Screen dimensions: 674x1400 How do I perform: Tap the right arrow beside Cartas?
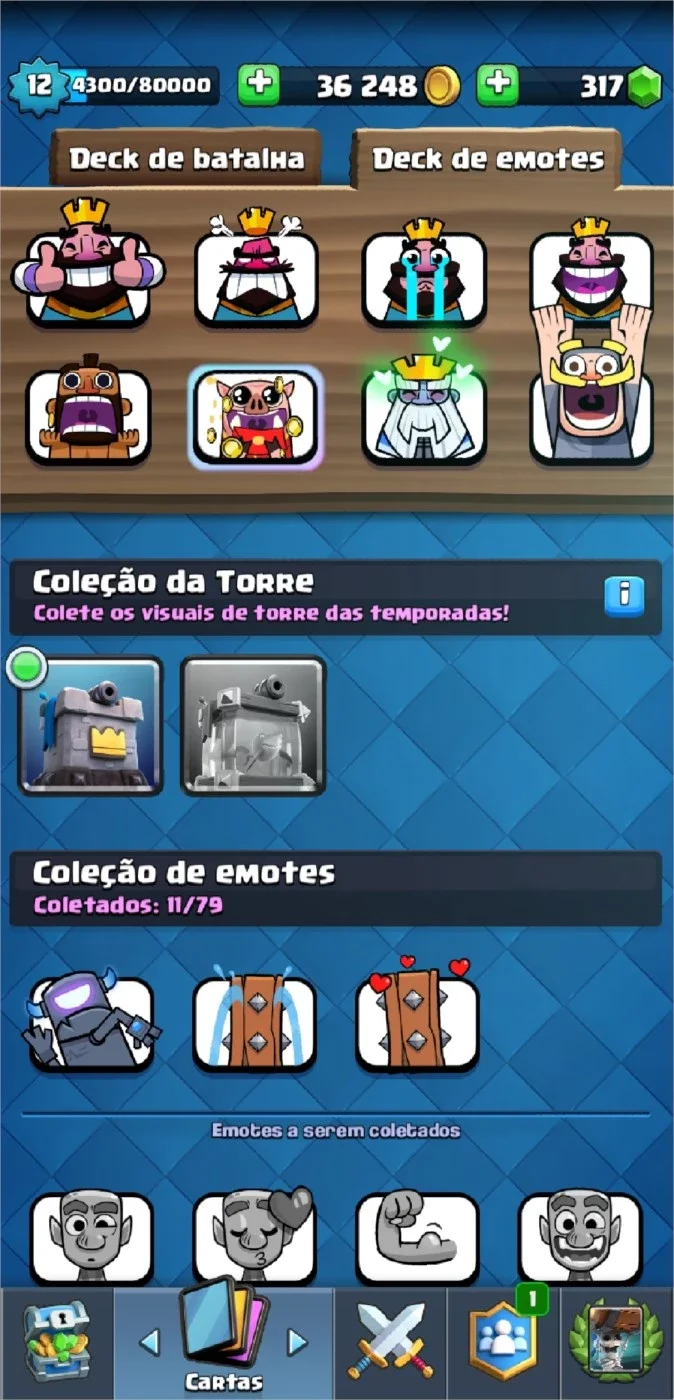(x=297, y=1341)
